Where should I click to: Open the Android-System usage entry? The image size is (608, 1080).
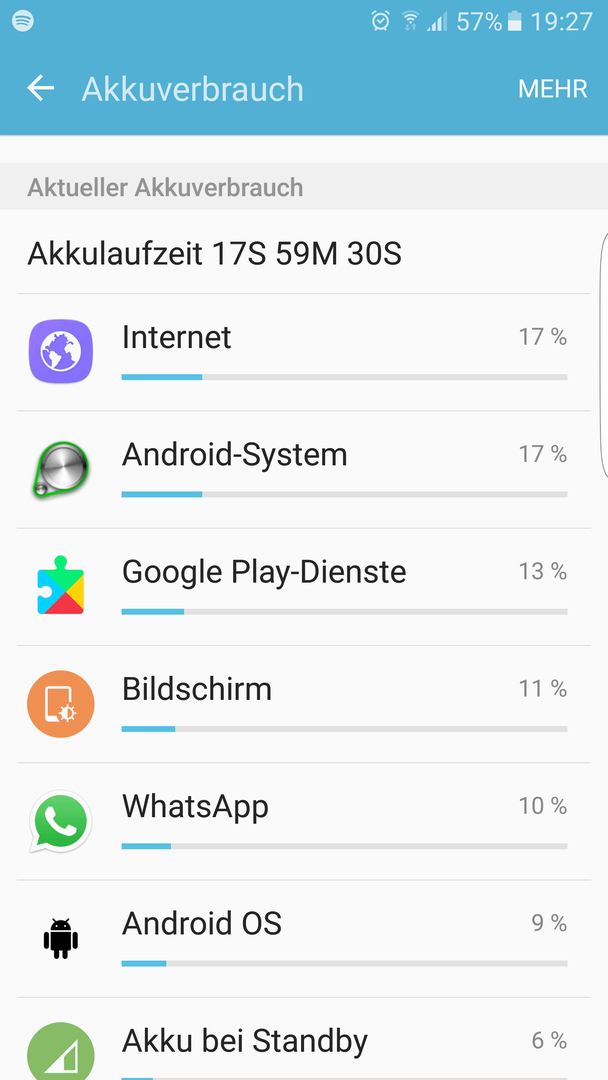tap(304, 470)
